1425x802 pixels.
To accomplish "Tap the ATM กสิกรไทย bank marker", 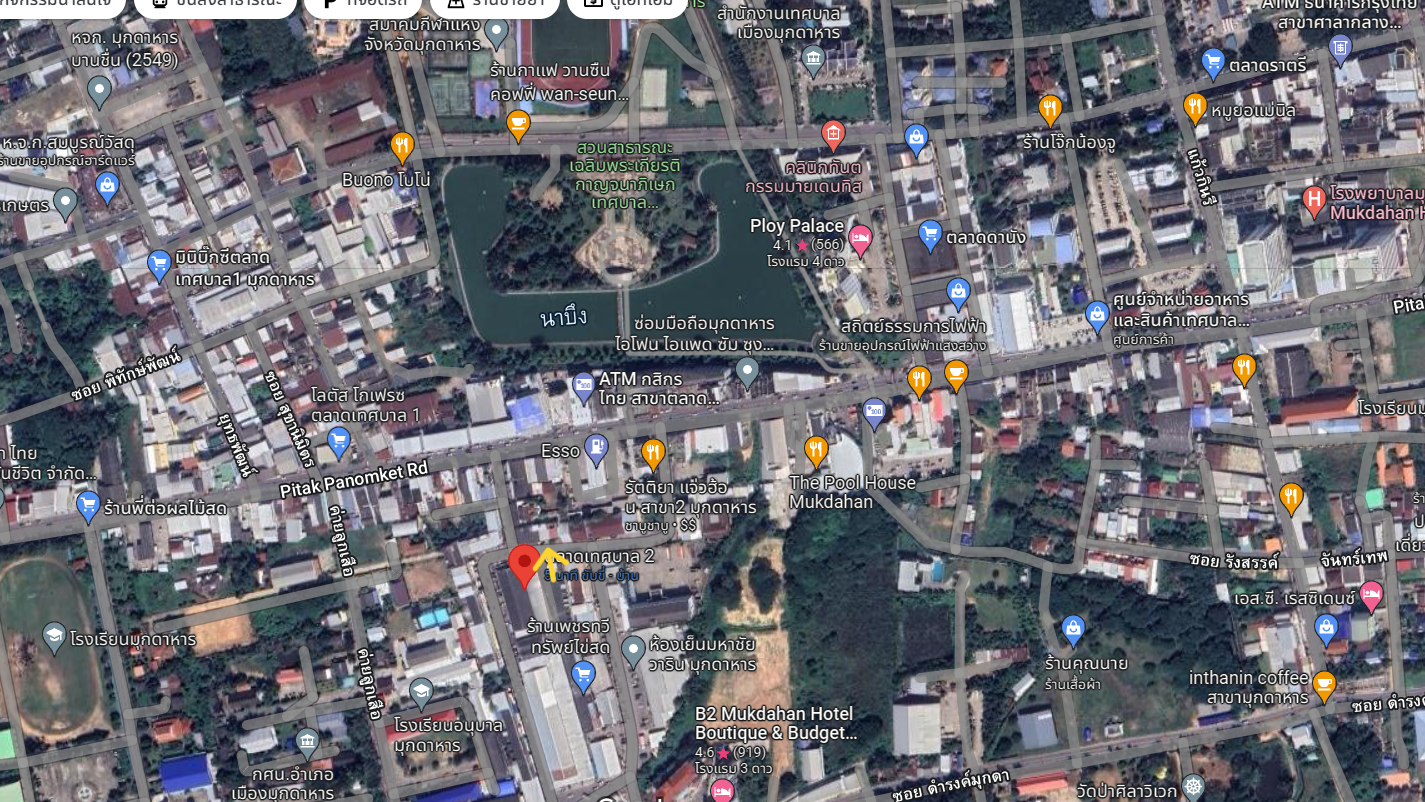I will click(x=583, y=385).
